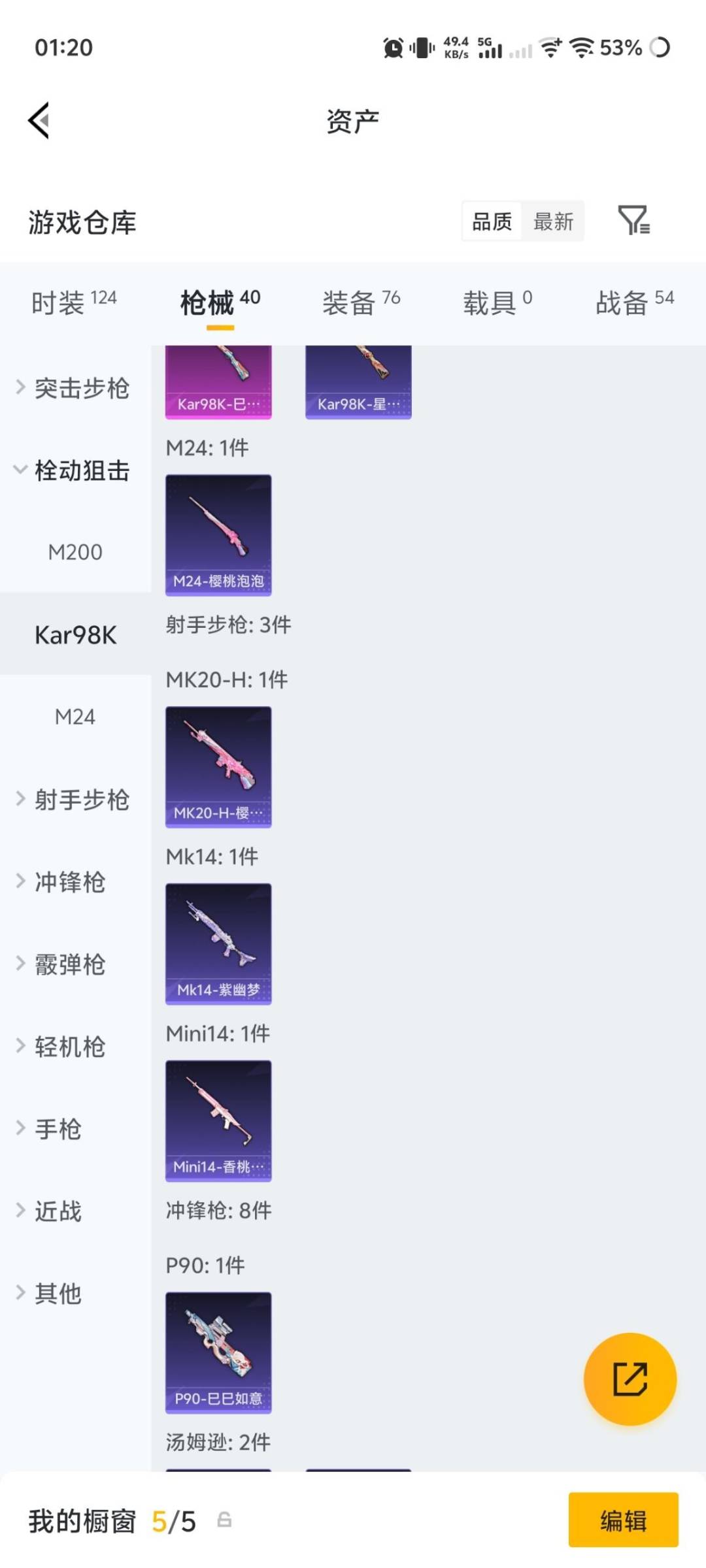Open the P90-巳巳如意 weapon card
This screenshot has height=1568, width=706.
[218, 1352]
